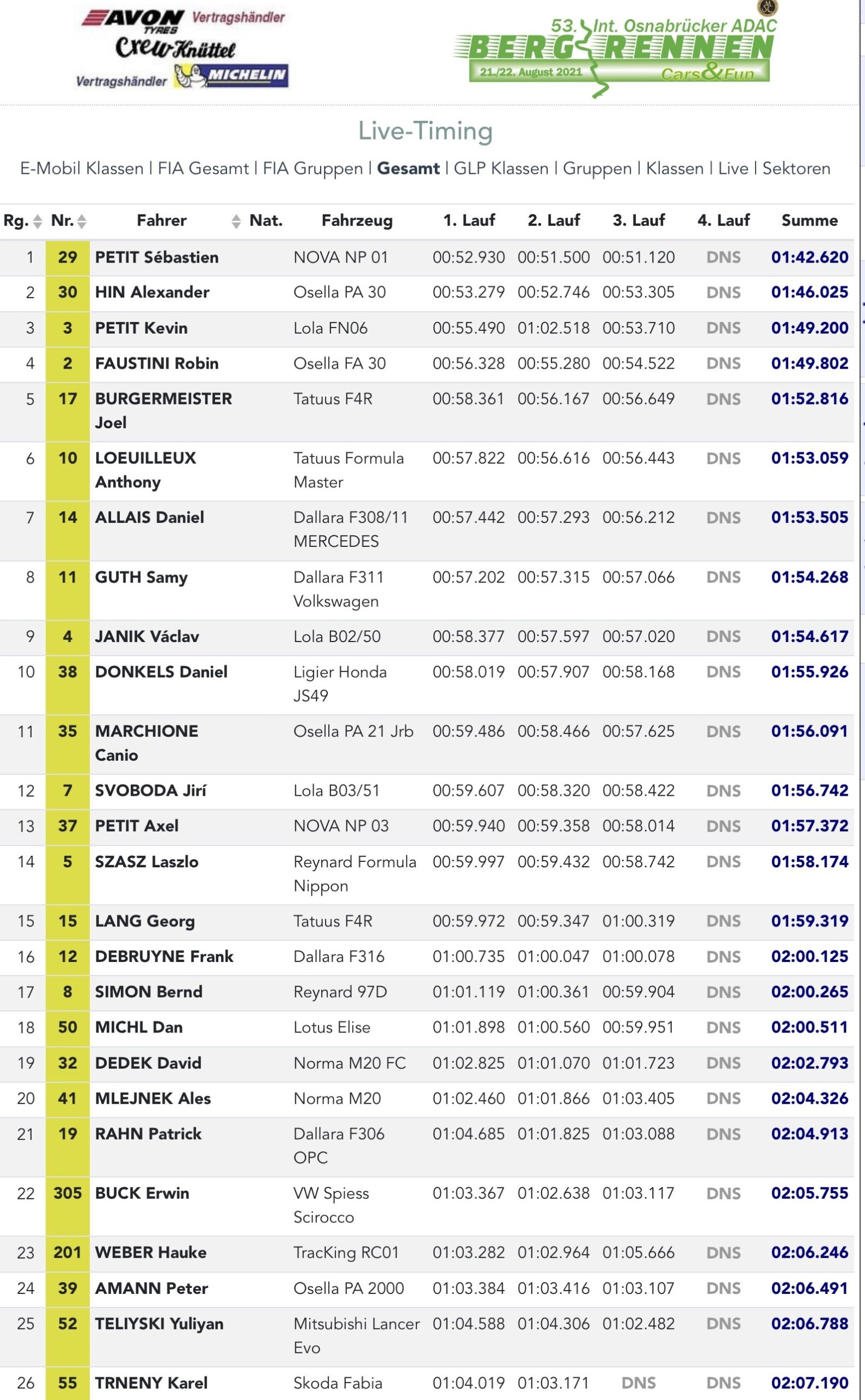Switch to FIA Gesamt standings
865x1400 pixels.
[x=203, y=168]
